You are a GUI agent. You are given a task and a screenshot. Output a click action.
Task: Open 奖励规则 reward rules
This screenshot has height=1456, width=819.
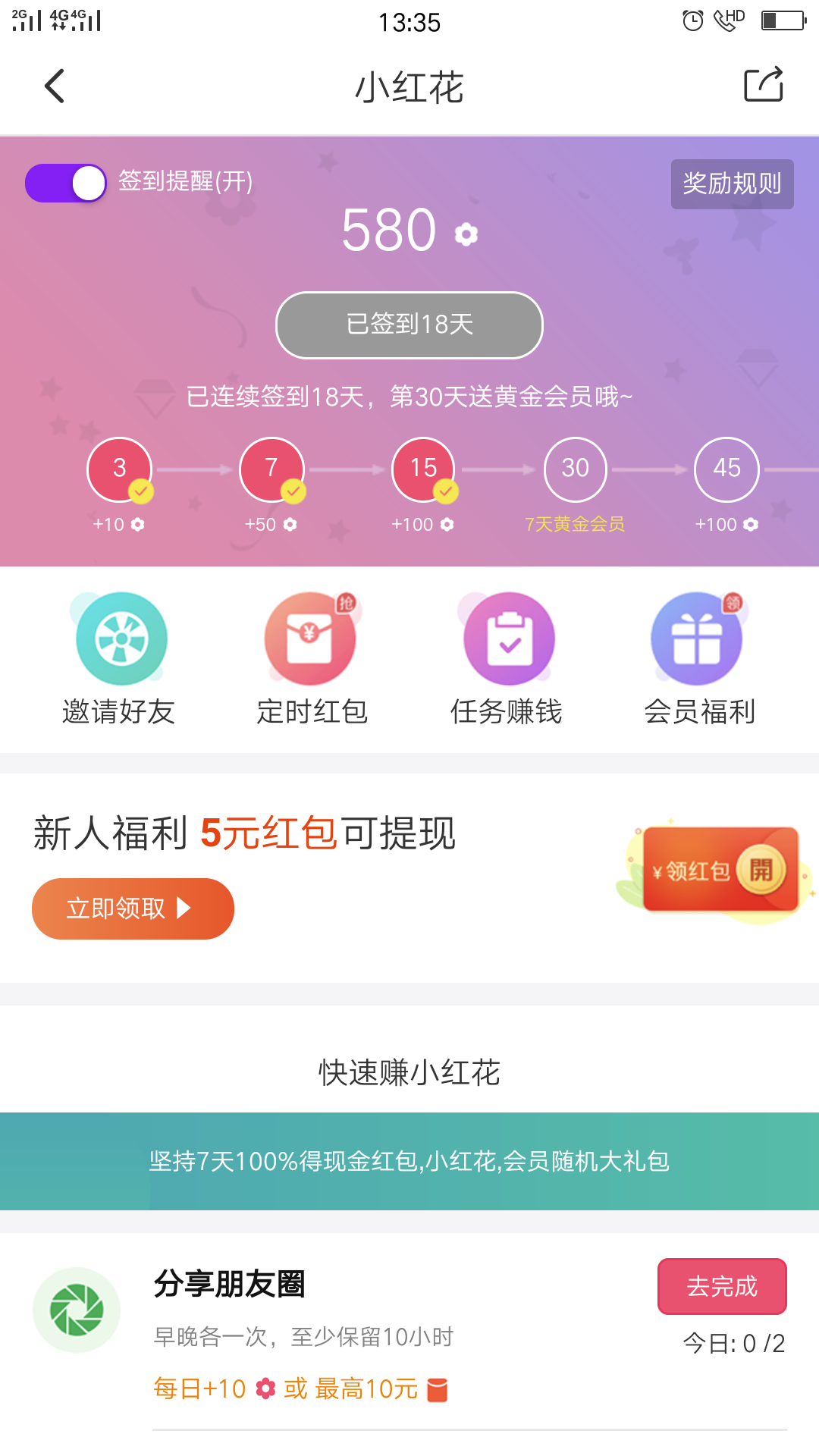pos(732,184)
